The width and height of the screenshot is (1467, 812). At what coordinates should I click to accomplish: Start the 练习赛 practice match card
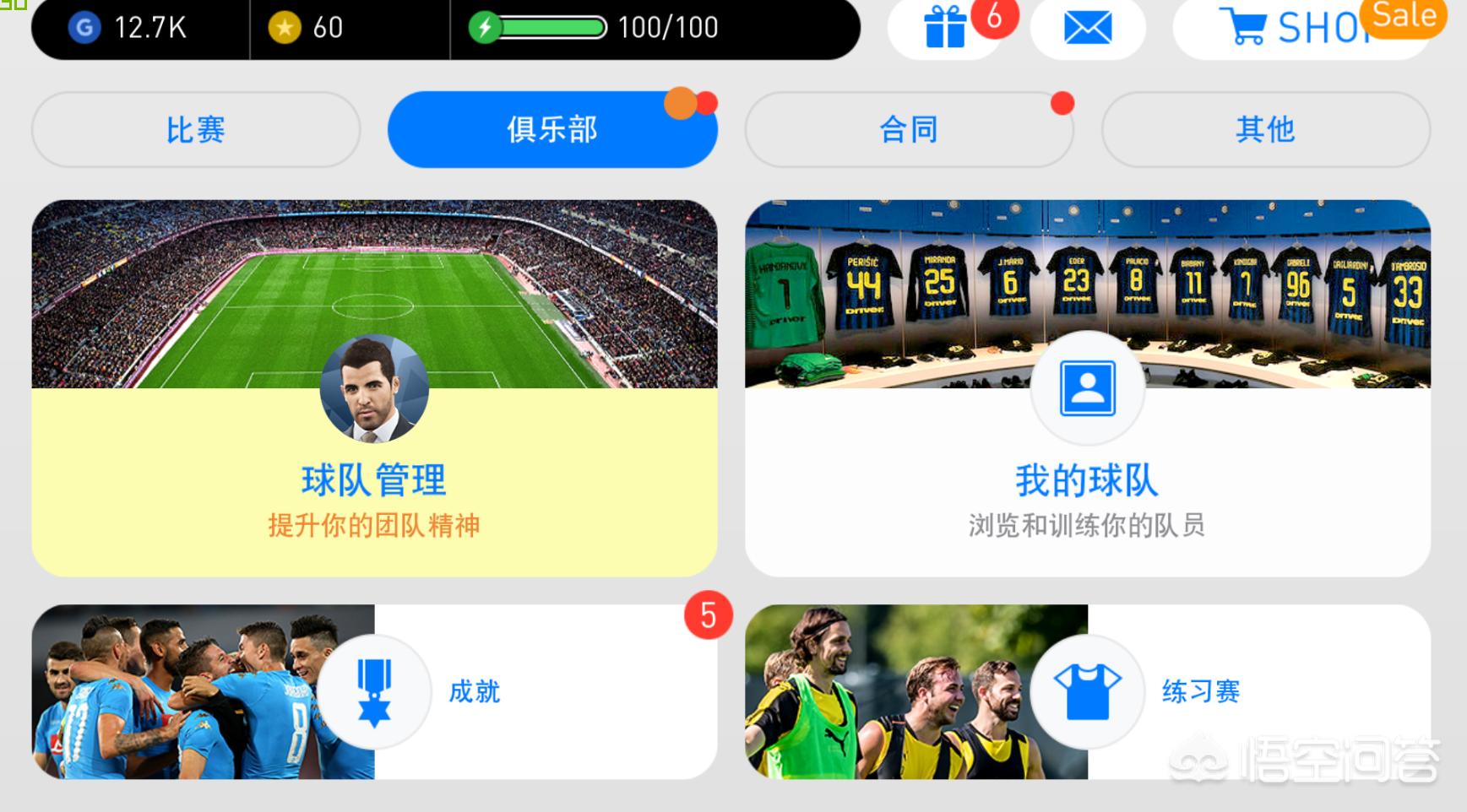tap(1088, 691)
